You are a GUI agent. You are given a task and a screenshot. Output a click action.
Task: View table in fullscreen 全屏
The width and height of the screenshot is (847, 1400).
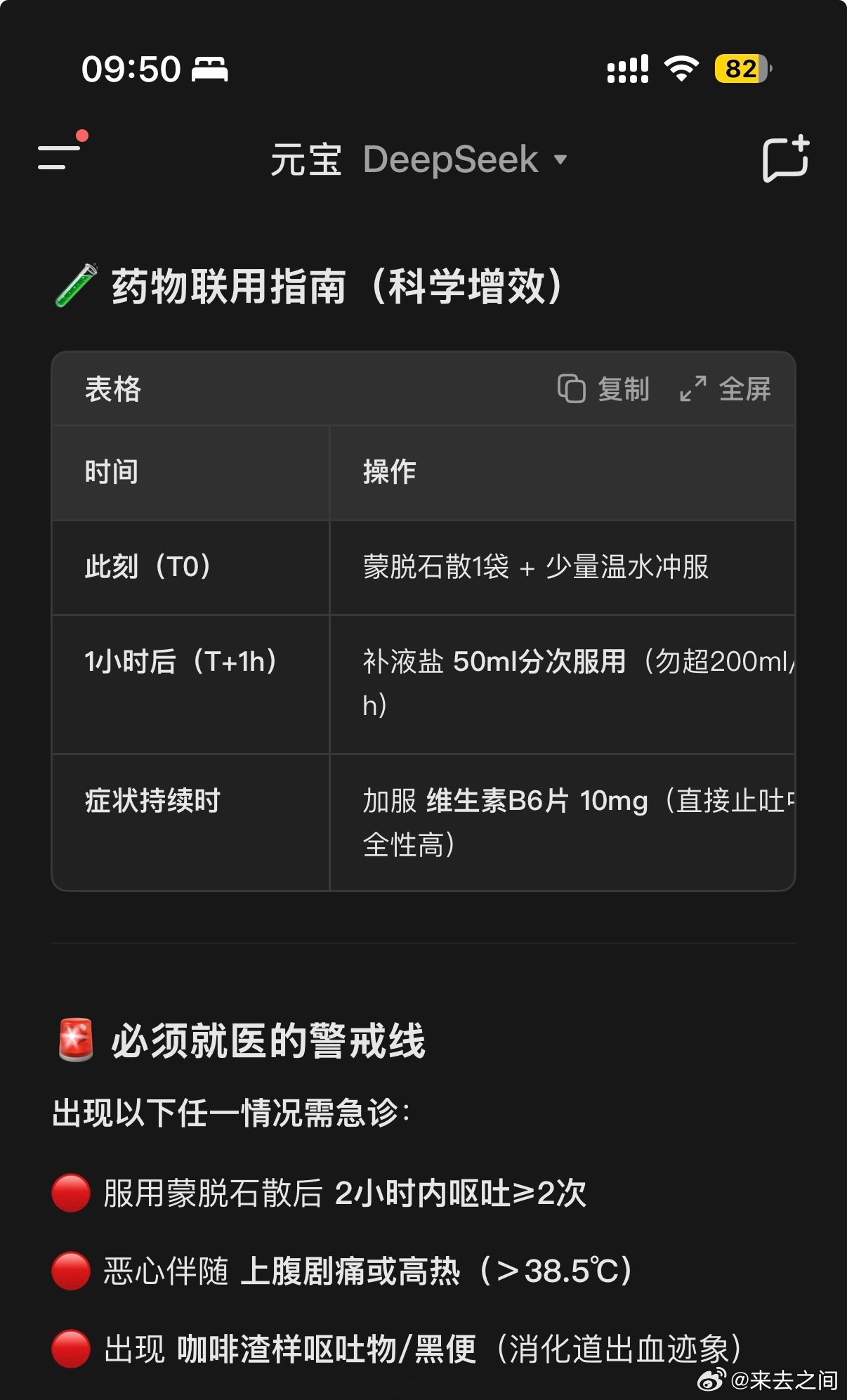pos(725,388)
